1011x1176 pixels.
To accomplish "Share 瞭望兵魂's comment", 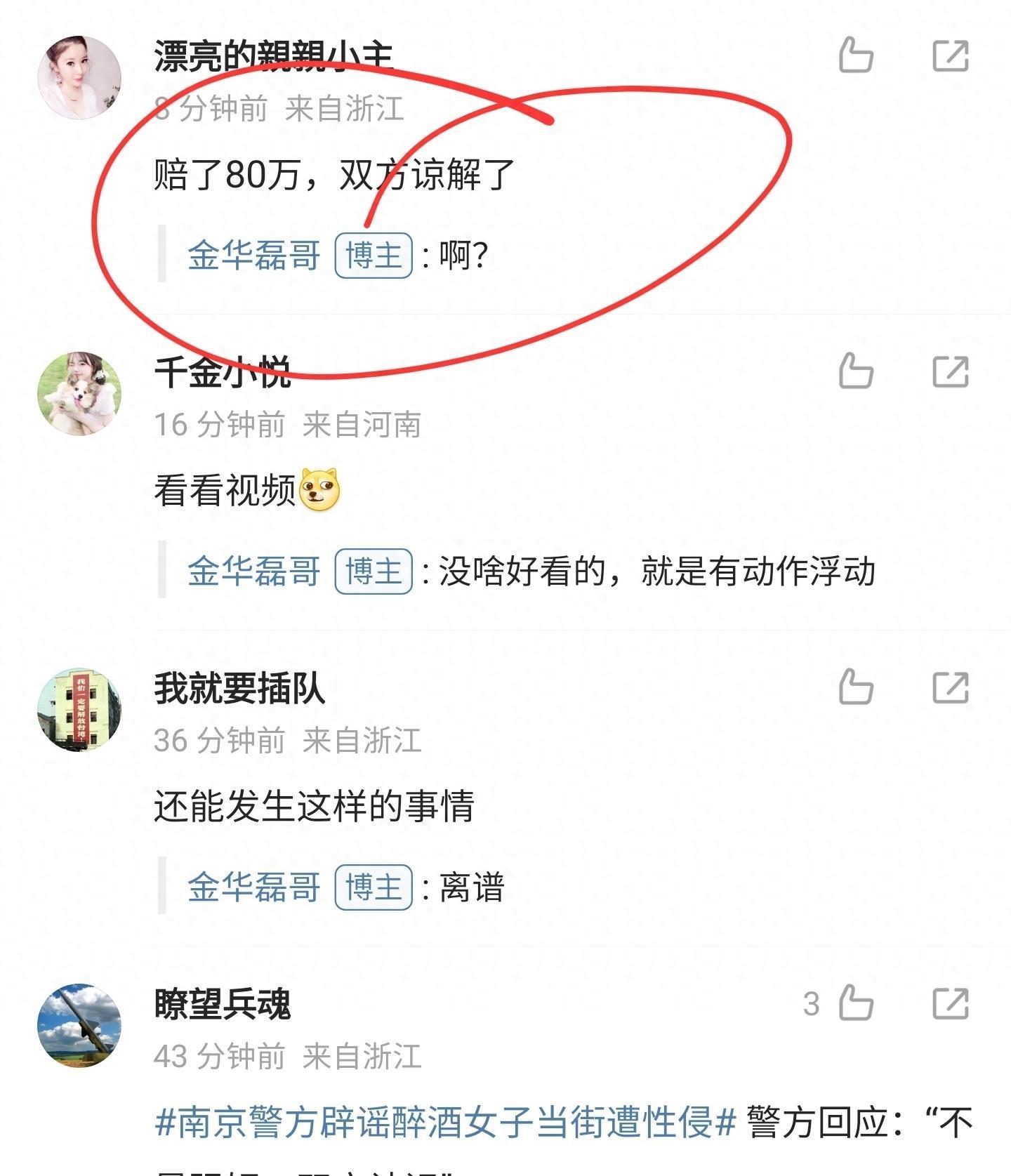I will [x=951, y=1004].
